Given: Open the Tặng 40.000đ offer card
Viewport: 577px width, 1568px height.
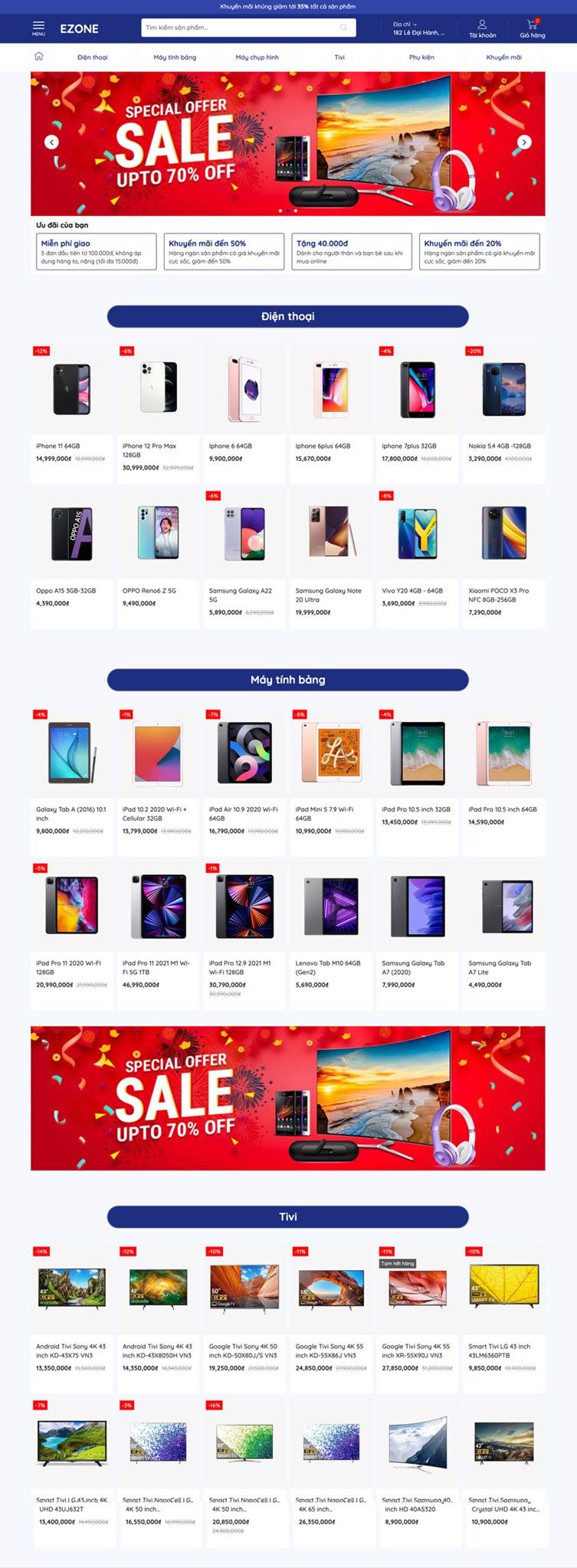Looking at the screenshot, I should (x=352, y=252).
